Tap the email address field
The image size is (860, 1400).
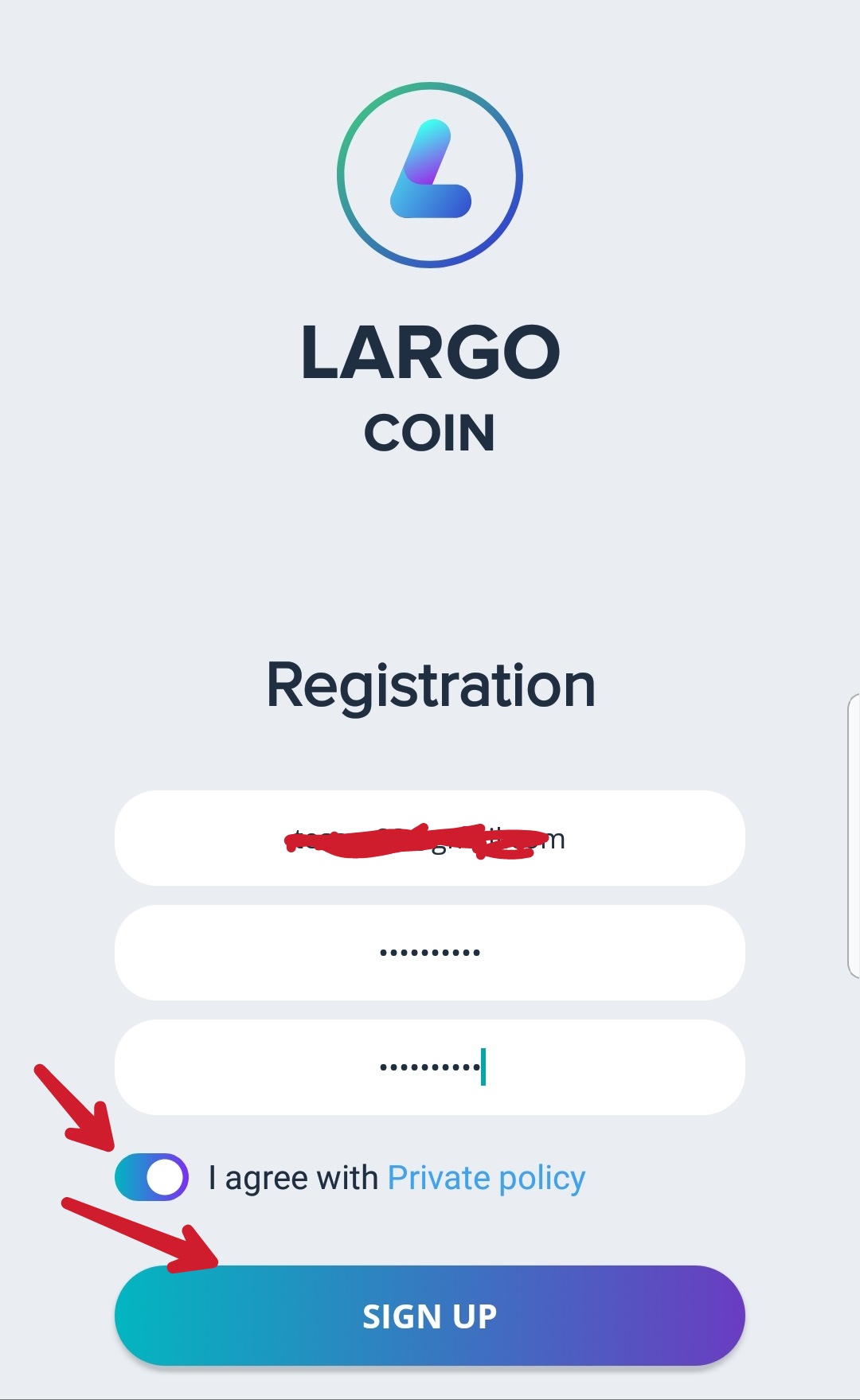pos(430,838)
